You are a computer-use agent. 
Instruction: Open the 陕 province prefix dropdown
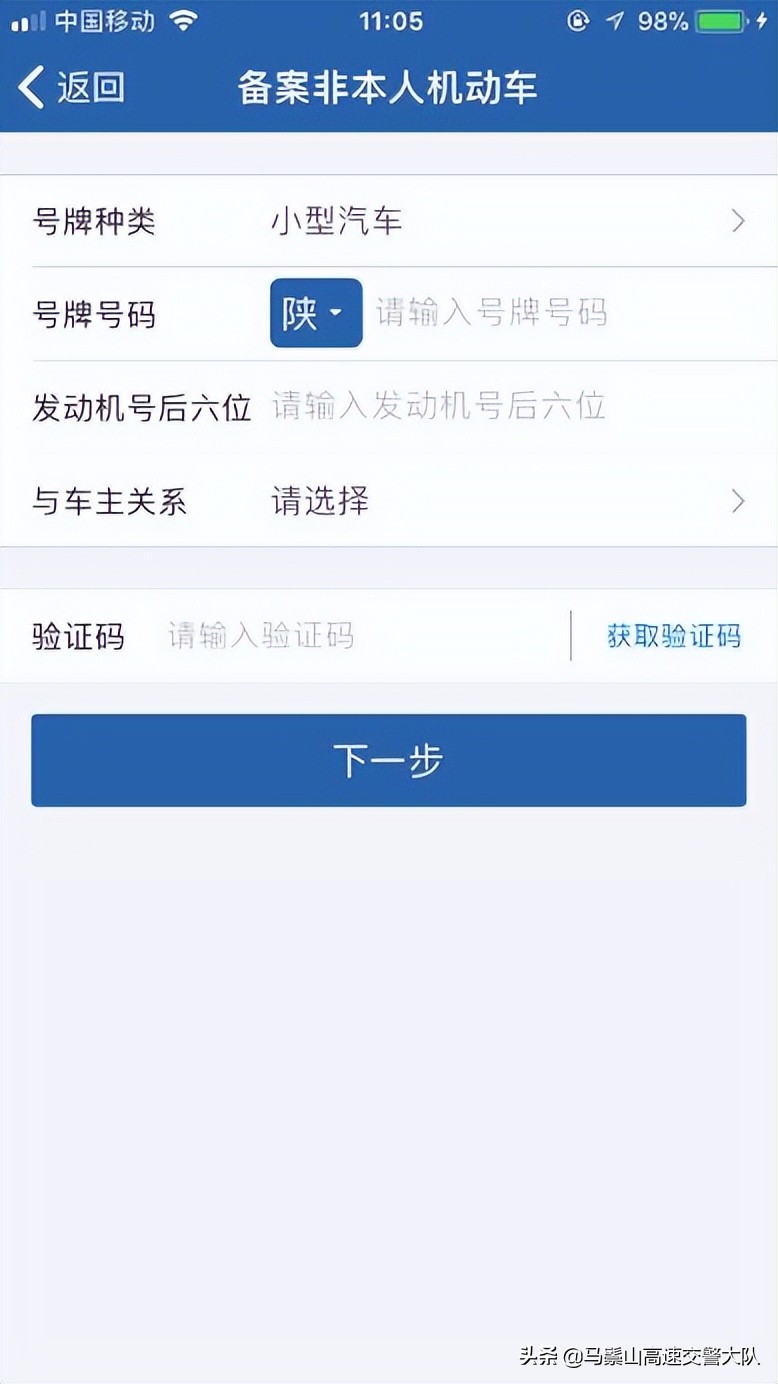[x=316, y=313]
